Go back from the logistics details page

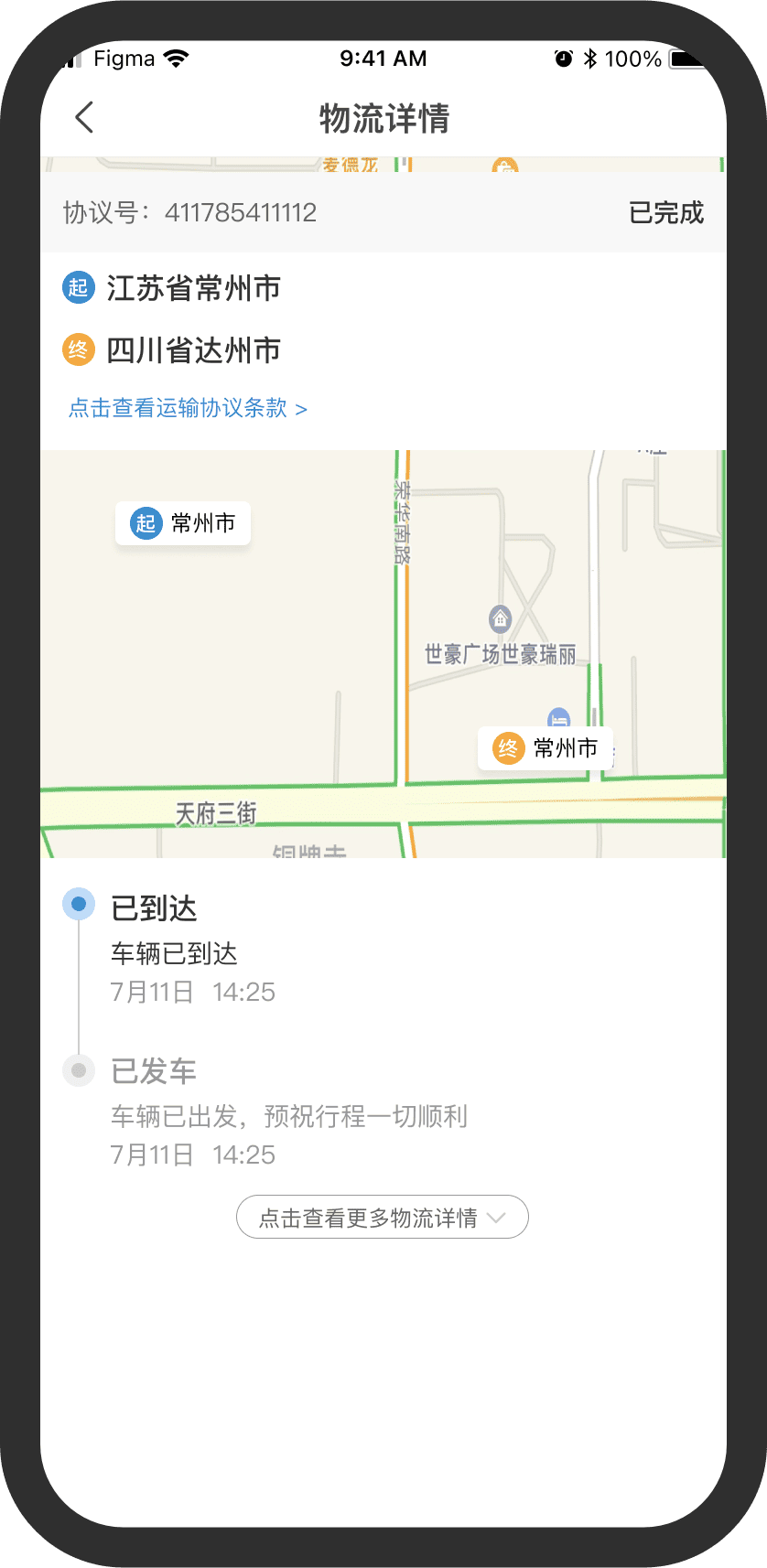(84, 117)
